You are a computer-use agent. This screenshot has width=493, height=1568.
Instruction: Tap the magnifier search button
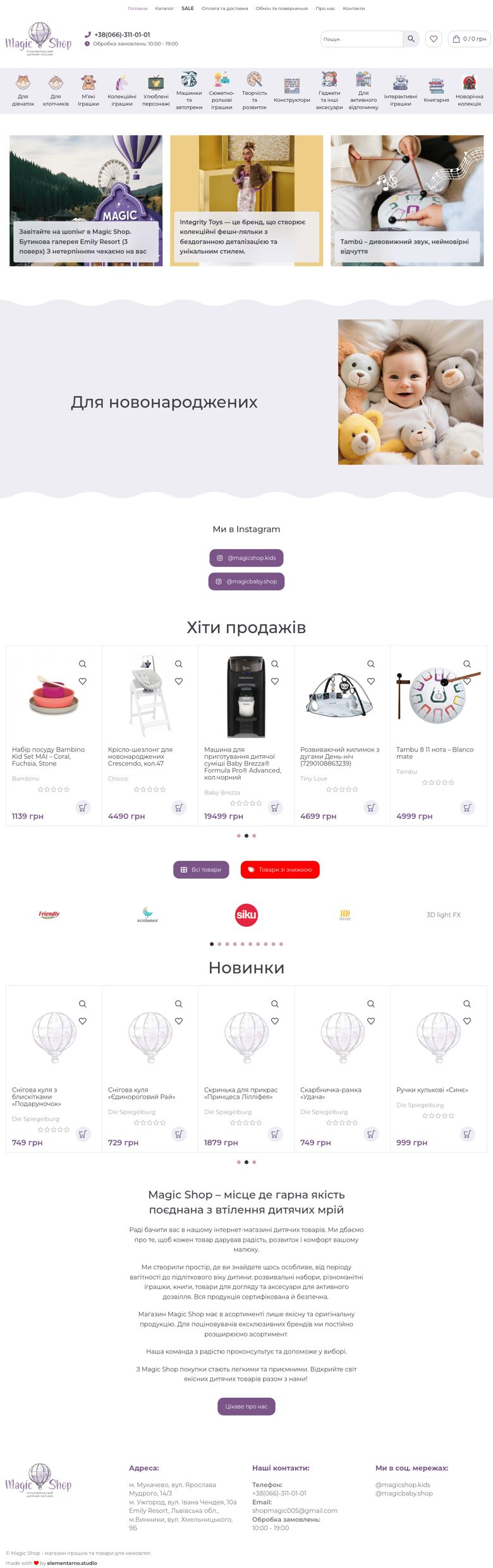pyautogui.click(x=411, y=39)
